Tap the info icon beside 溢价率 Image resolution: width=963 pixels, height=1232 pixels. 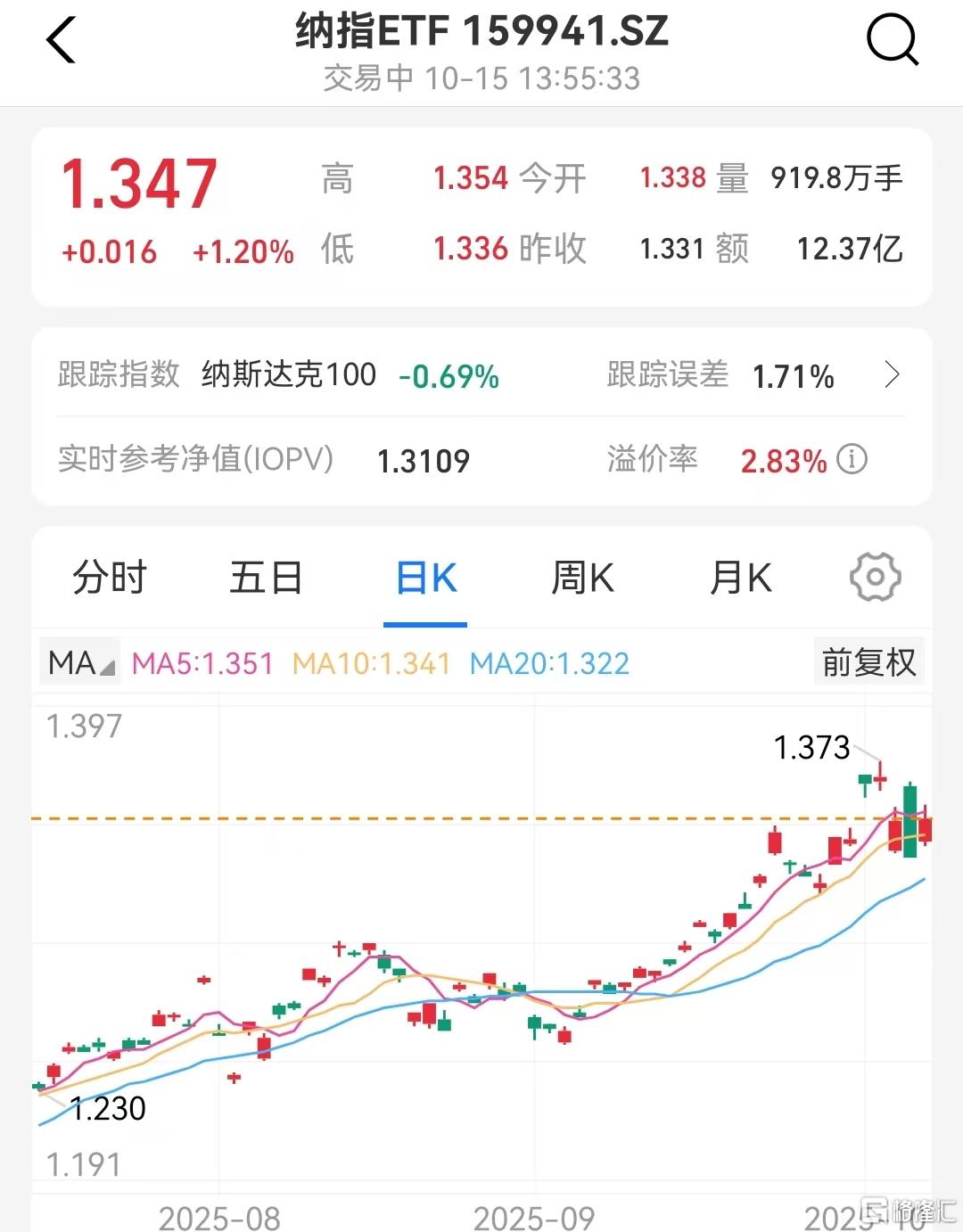coord(852,460)
